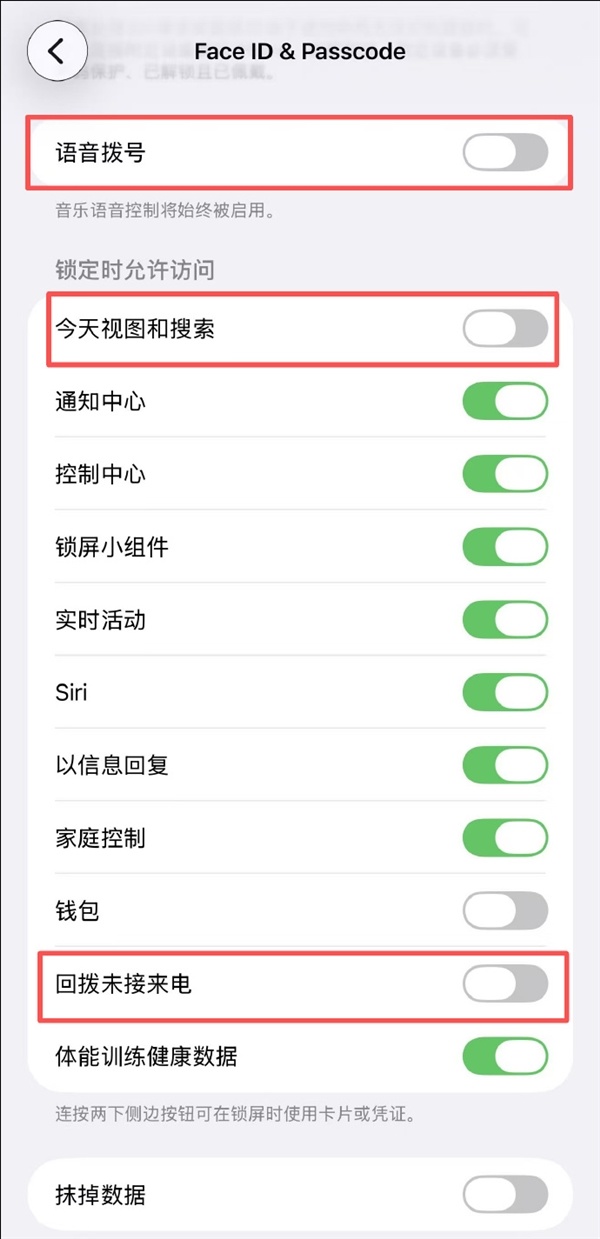Enable the 抹掉数据 option
The image size is (600, 1239).
point(505,1194)
